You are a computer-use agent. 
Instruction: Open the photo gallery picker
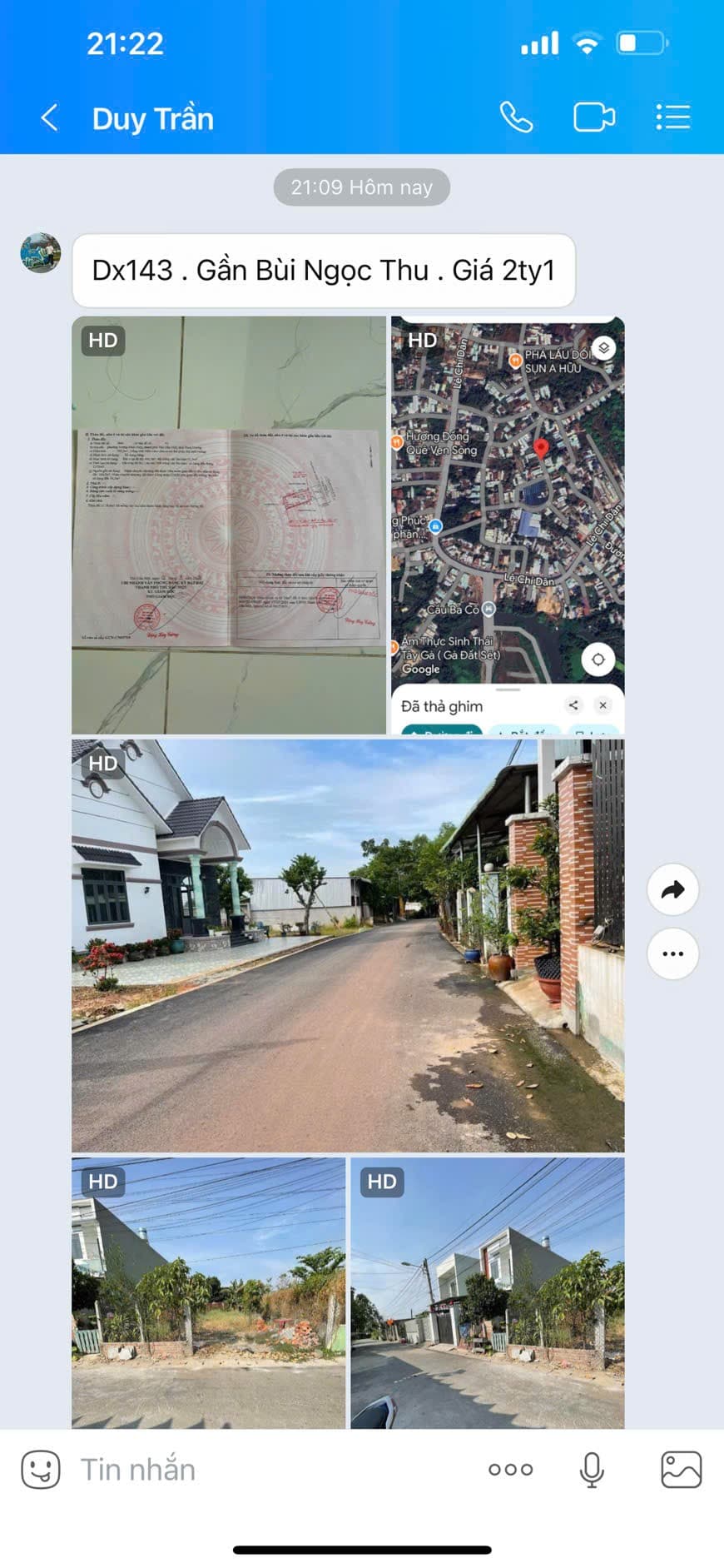[x=681, y=1470]
